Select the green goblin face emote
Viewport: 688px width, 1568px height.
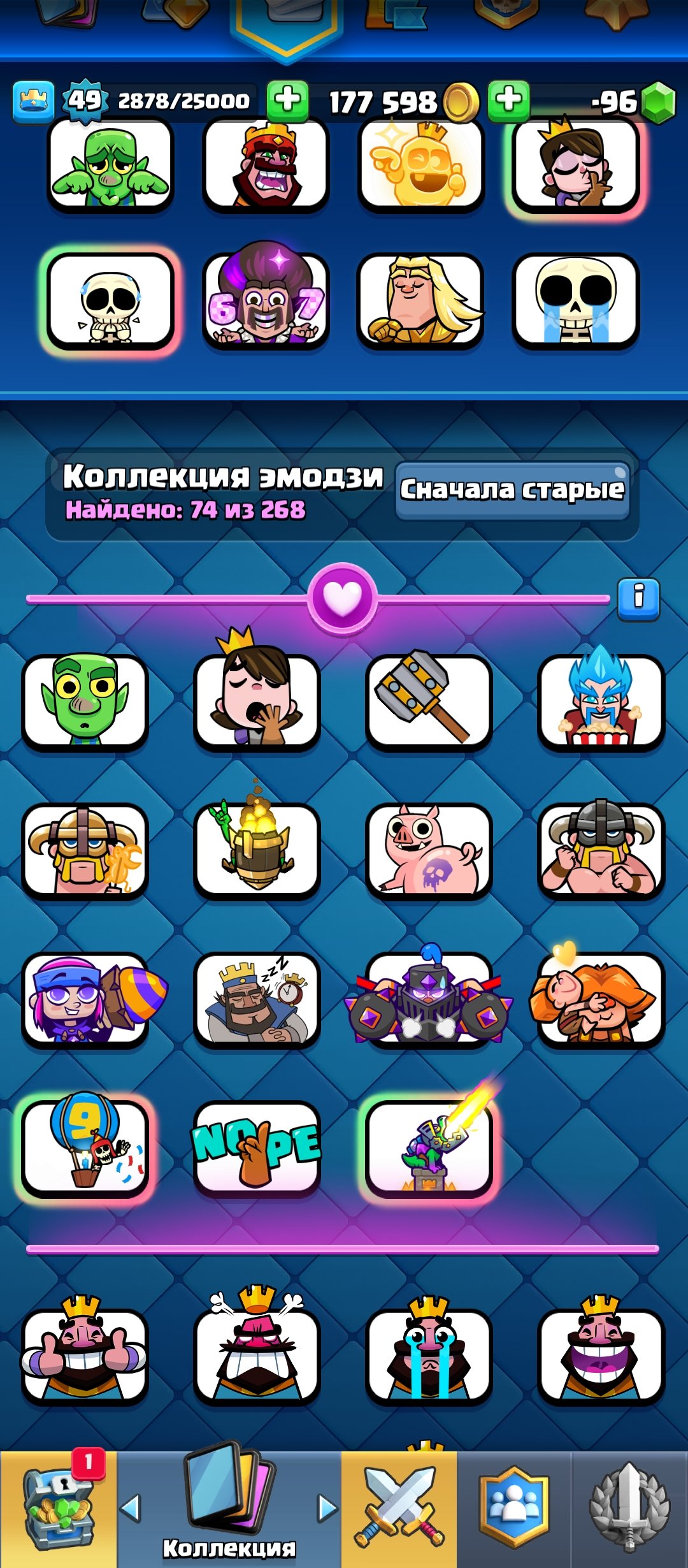(x=85, y=701)
